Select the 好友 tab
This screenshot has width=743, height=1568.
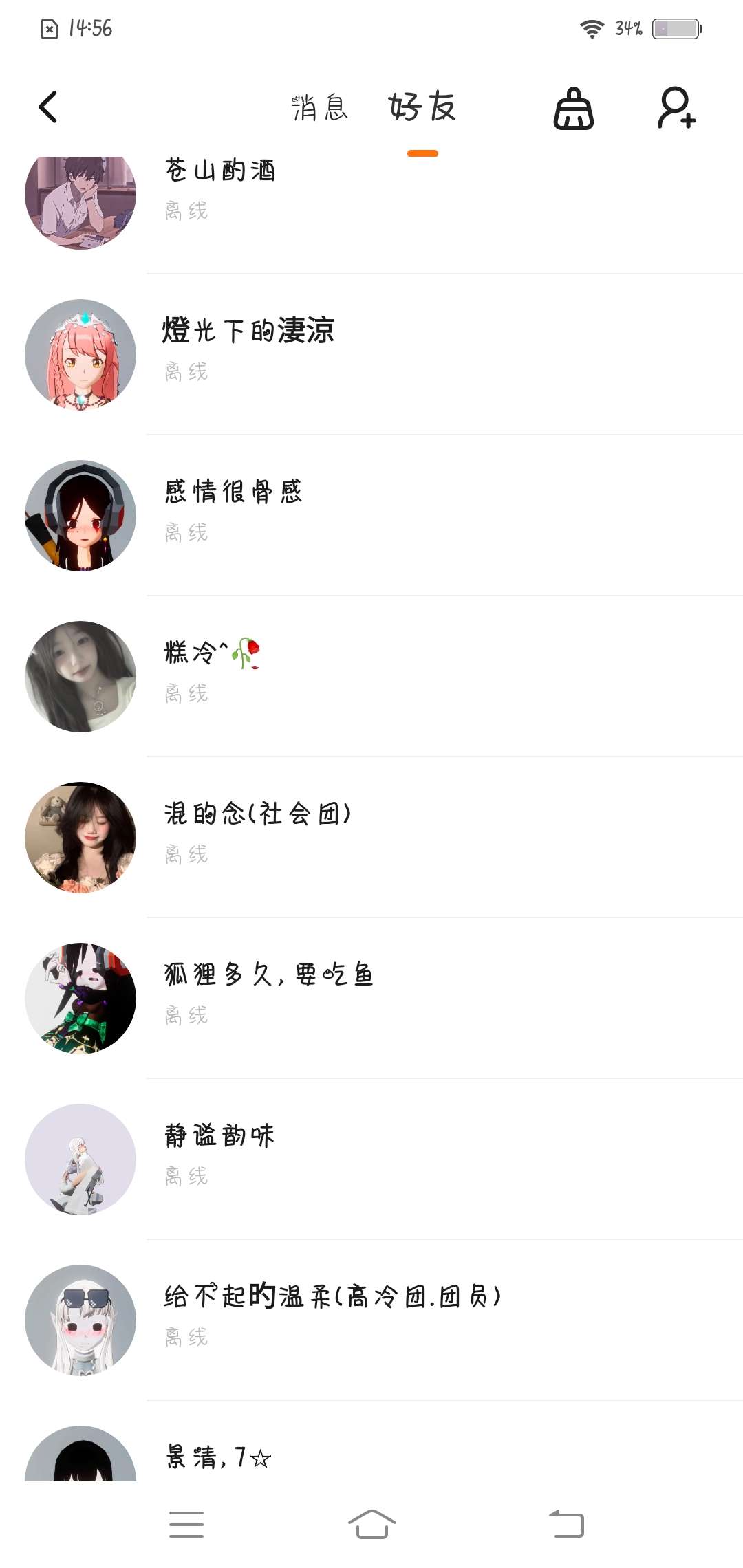point(422,108)
